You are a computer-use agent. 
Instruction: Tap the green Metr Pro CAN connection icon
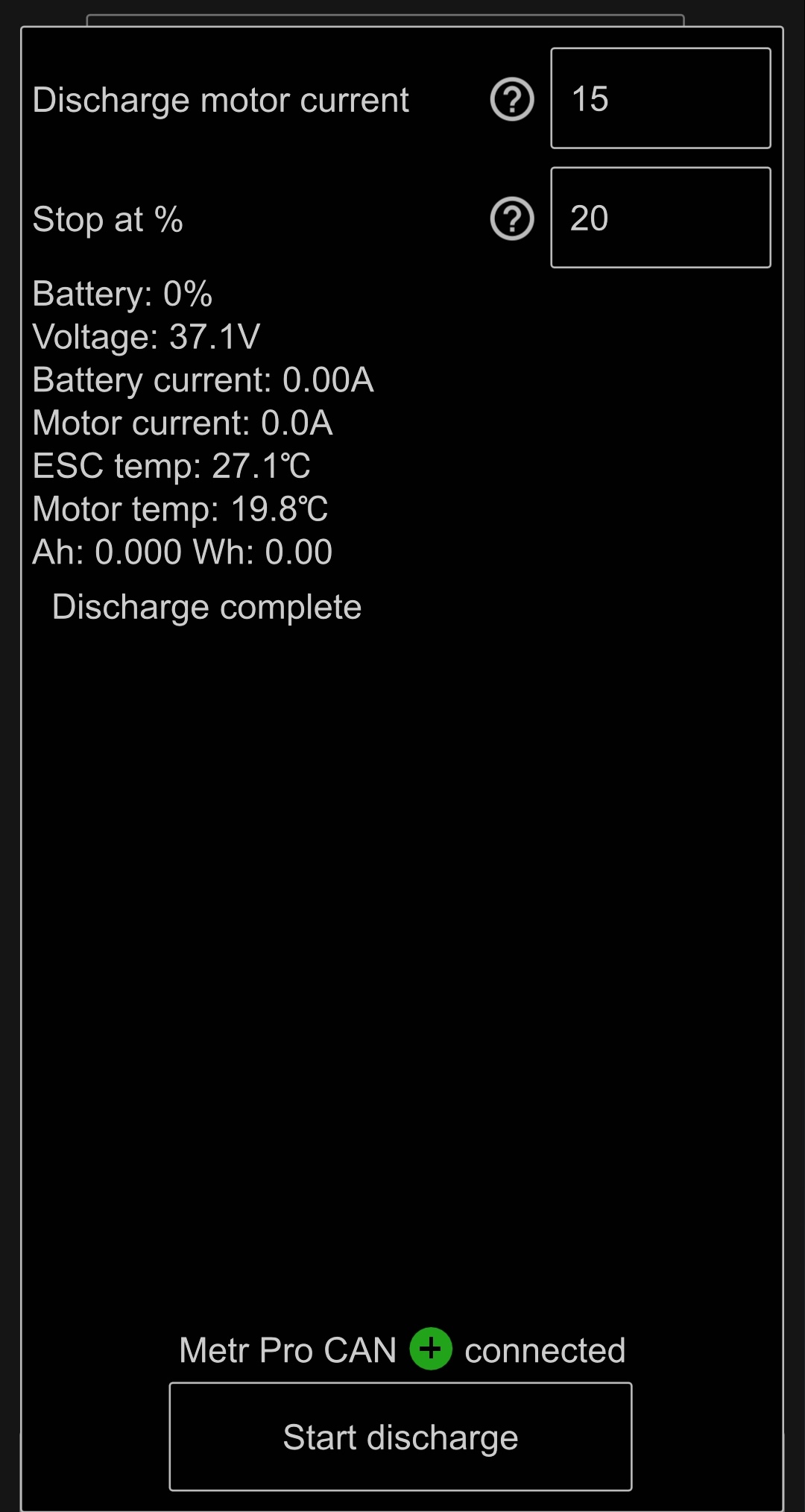coord(431,1349)
